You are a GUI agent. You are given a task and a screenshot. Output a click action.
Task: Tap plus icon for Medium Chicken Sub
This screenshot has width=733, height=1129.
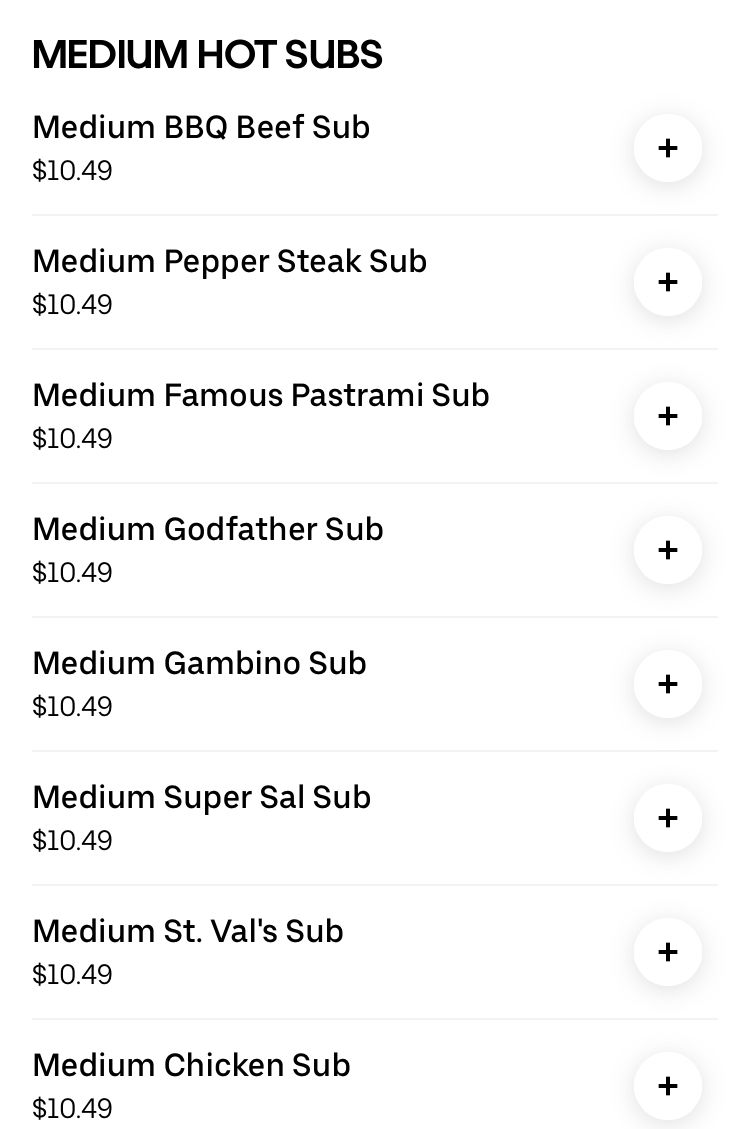(667, 1086)
